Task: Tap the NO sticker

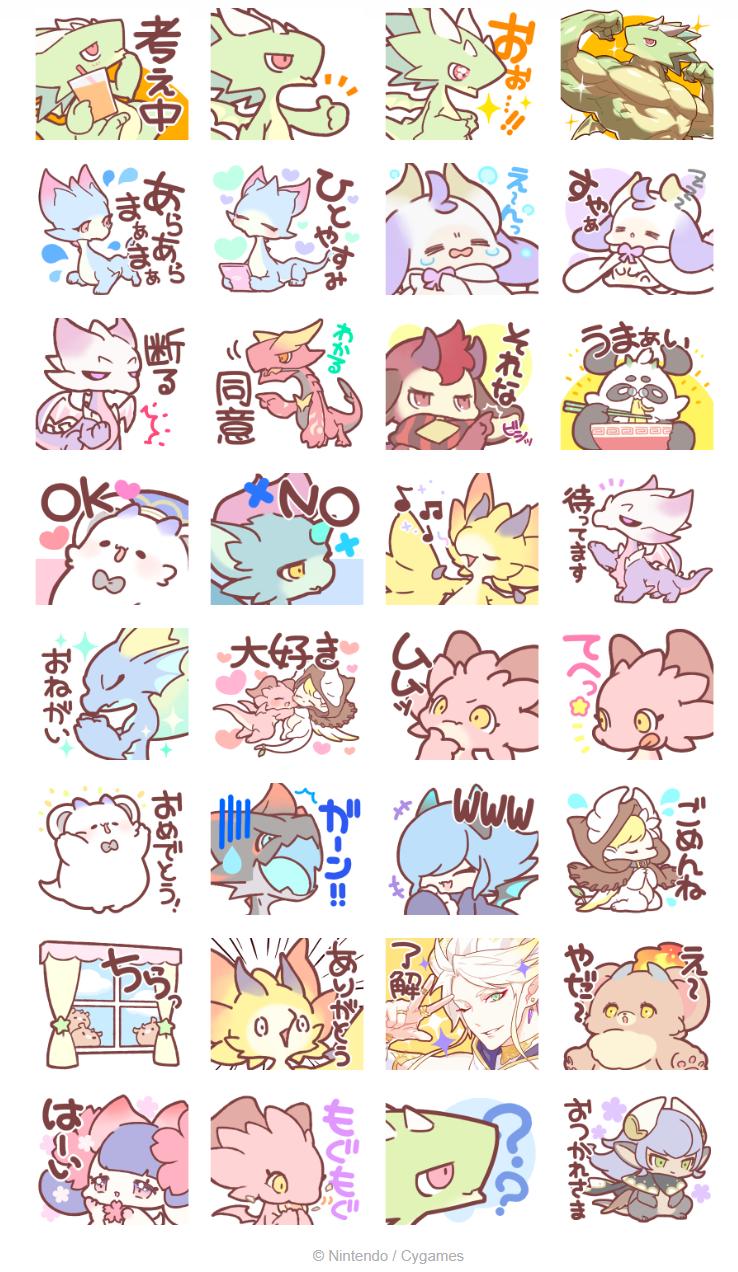Action: point(287,539)
